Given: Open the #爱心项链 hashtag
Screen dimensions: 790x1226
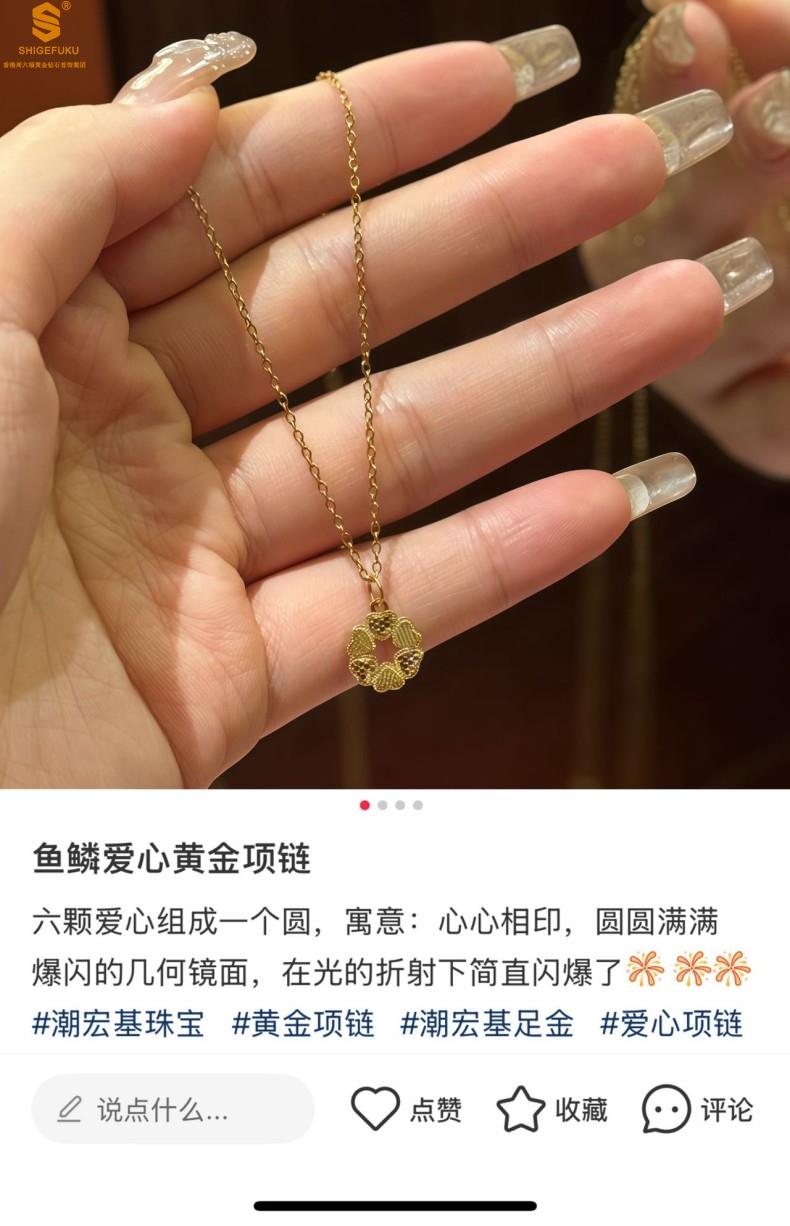Looking at the screenshot, I should coord(671,1023).
